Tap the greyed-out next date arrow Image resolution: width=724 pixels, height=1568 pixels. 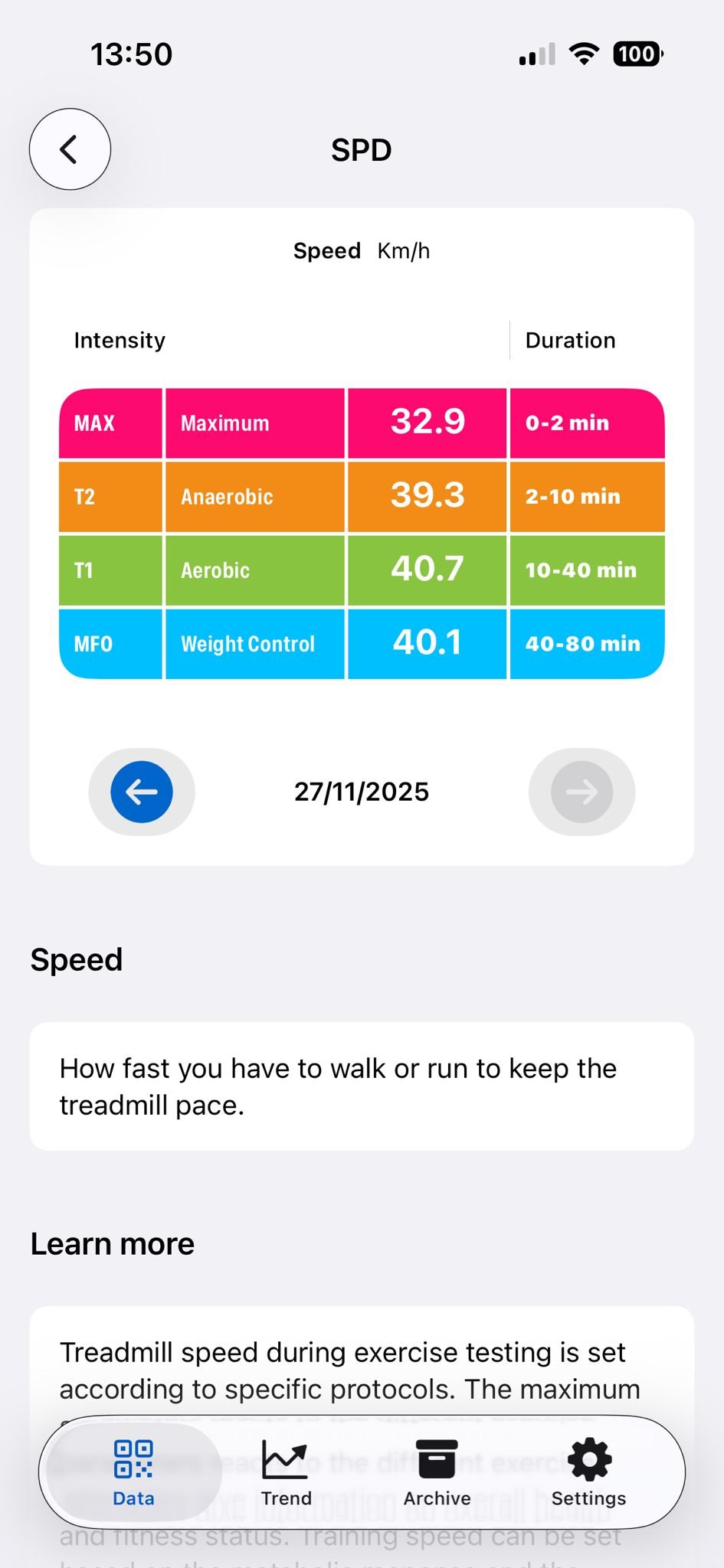point(581,792)
